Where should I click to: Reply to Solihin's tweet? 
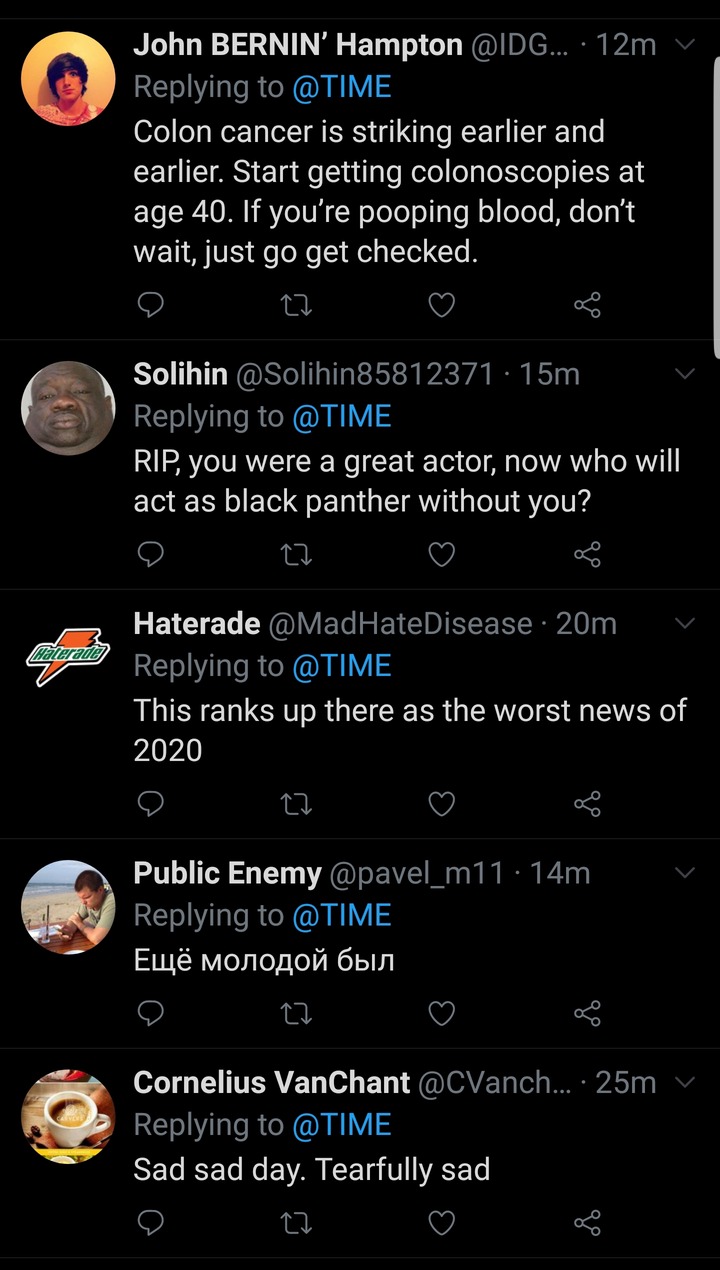[150, 554]
